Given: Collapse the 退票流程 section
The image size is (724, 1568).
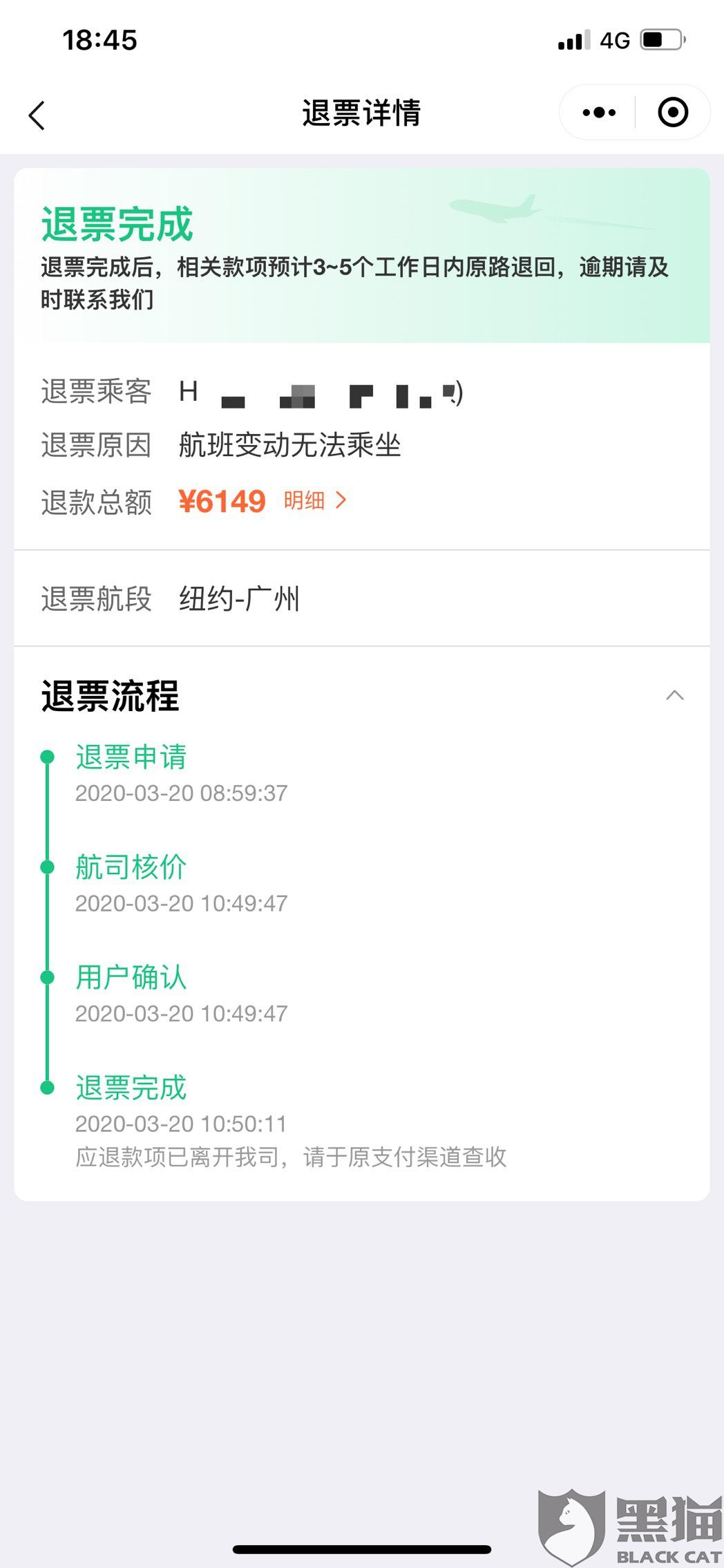Looking at the screenshot, I should coord(674,695).
